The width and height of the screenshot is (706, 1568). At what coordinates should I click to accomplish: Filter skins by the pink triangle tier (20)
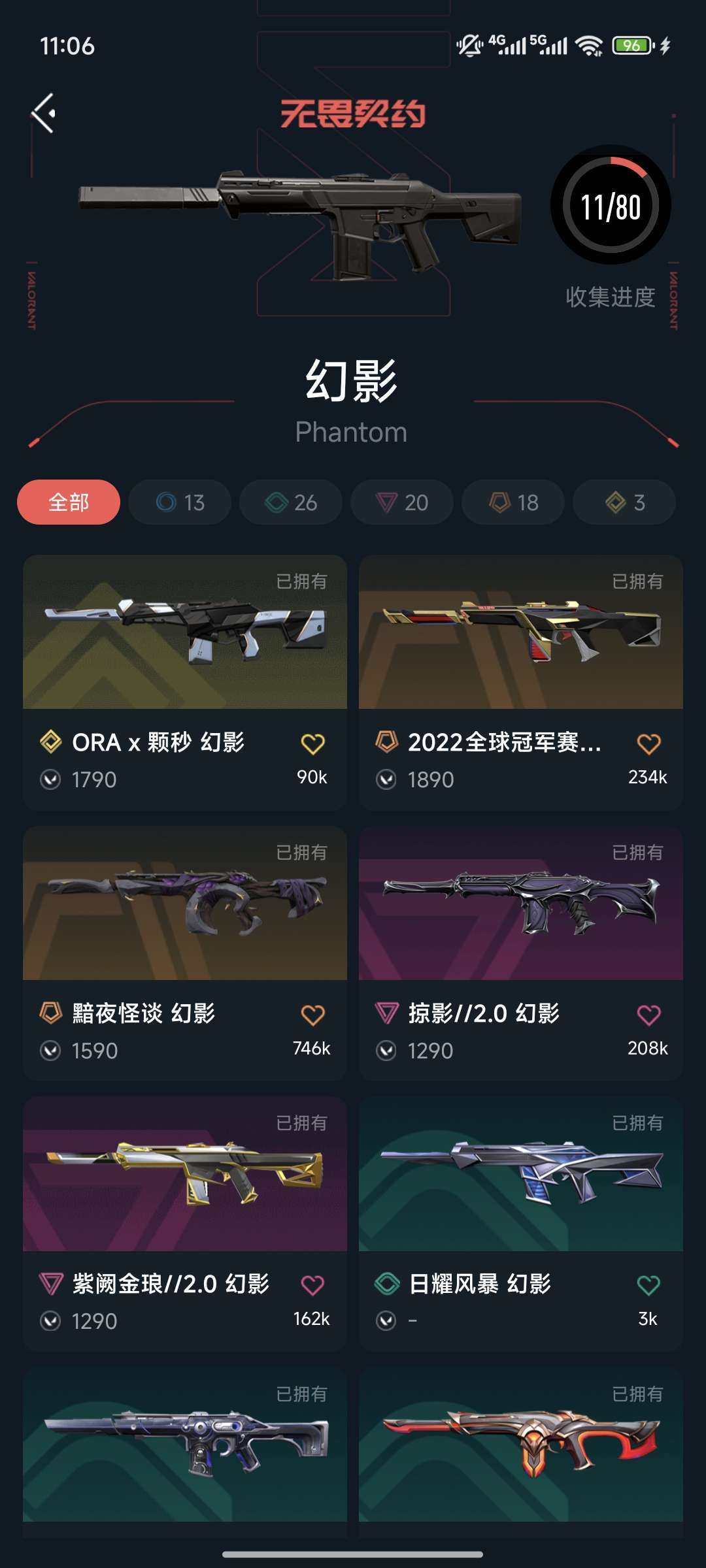coord(402,502)
